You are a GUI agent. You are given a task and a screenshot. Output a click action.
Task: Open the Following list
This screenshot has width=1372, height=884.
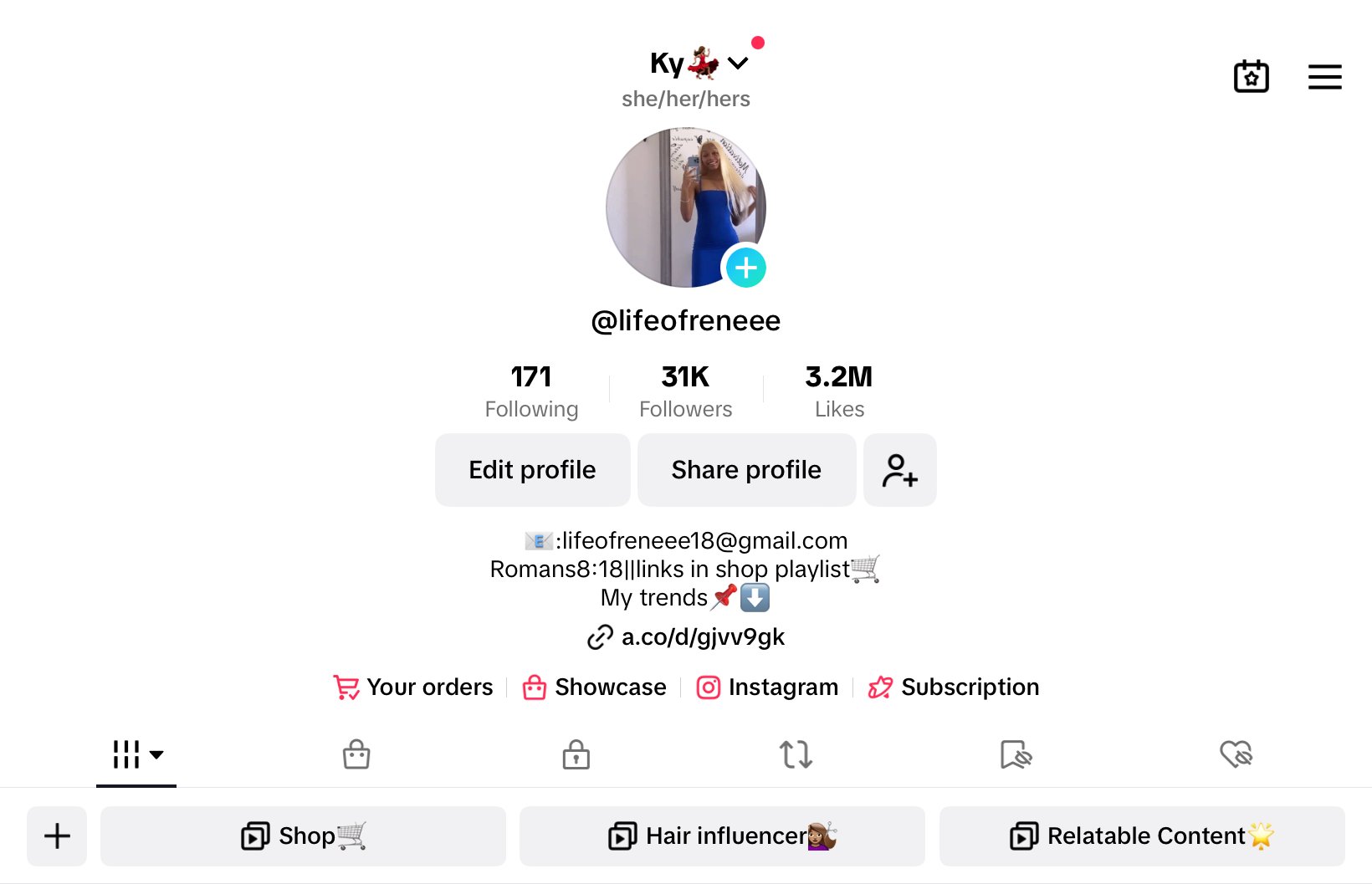pyautogui.click(x=531, y=391)
